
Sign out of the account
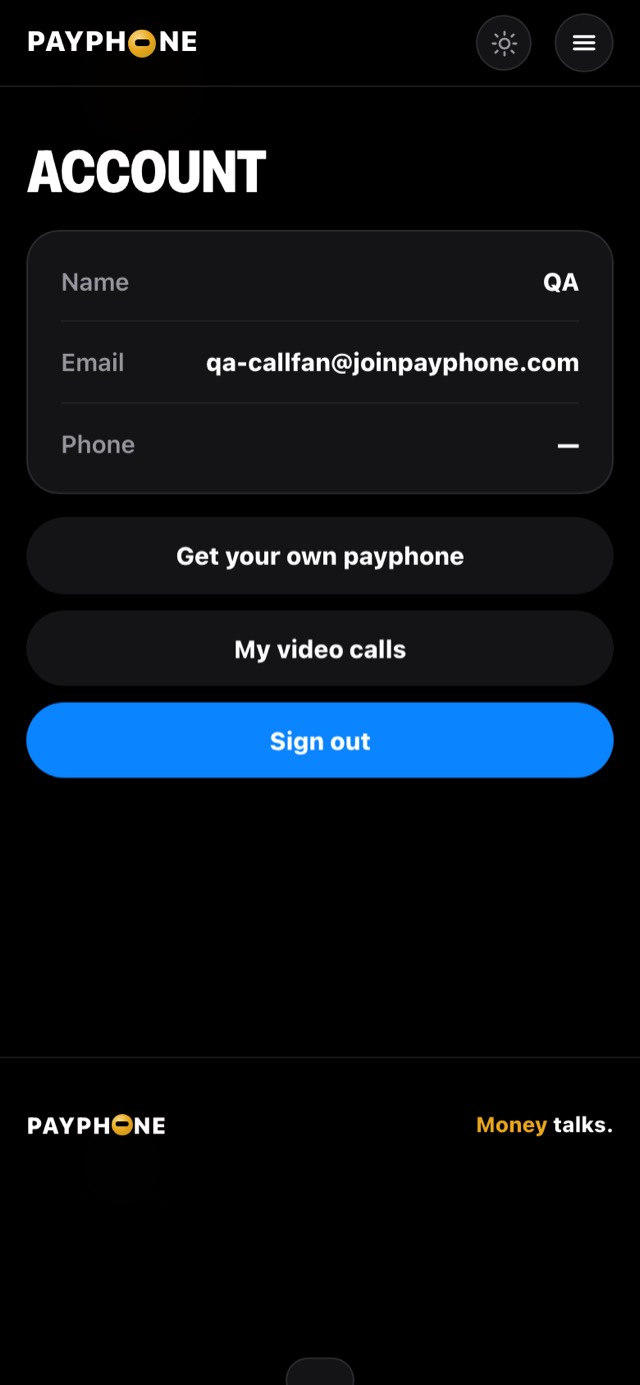click(320, 741)
